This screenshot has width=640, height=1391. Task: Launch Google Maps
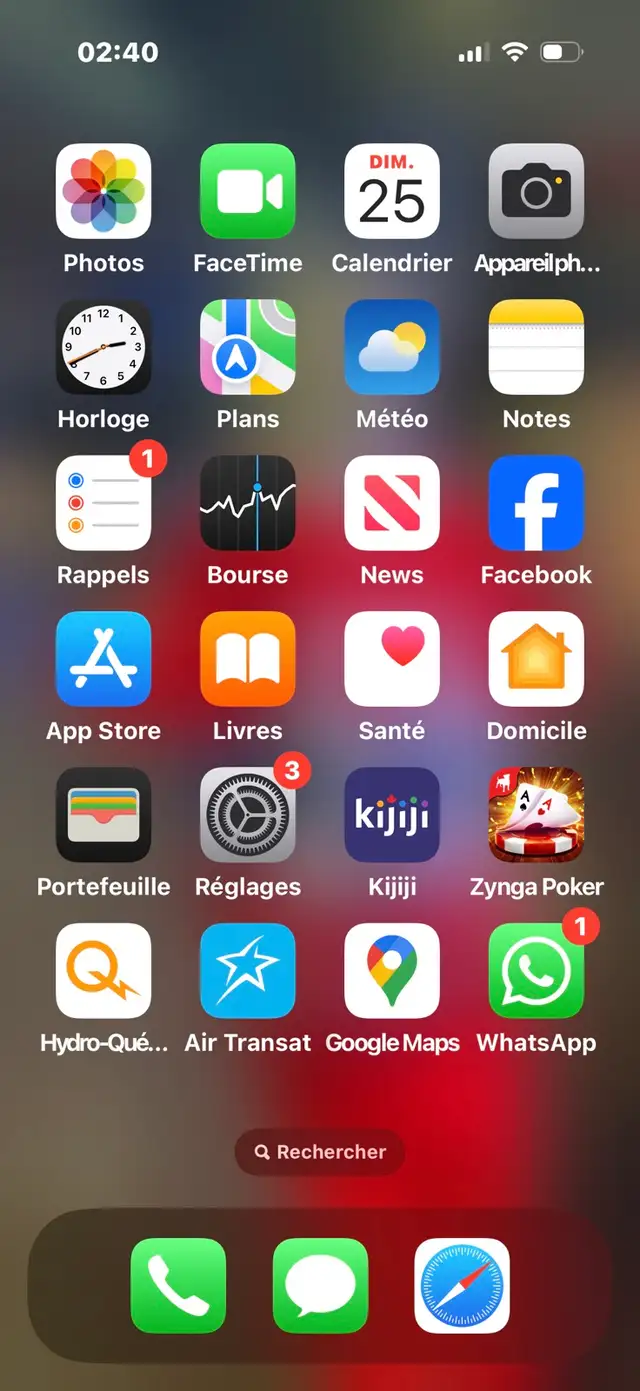pos(392,971)
